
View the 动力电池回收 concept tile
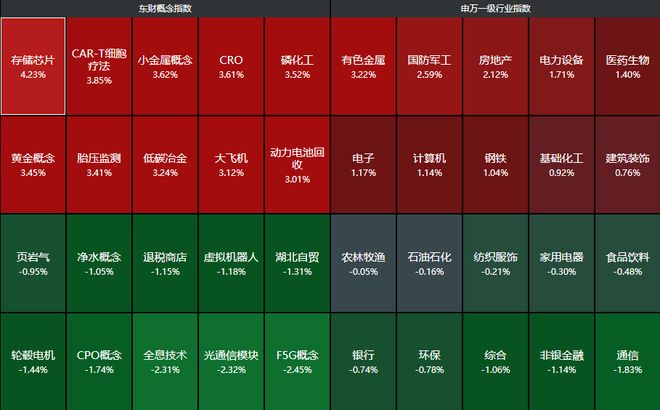pos(297,164)
